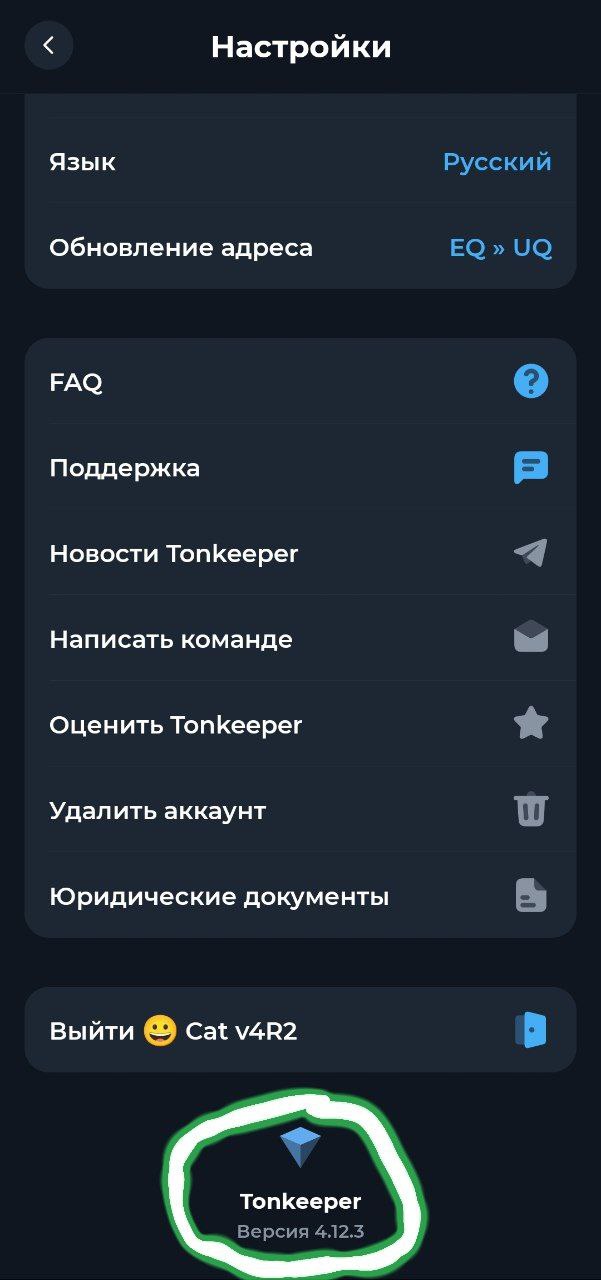This screenshot has height=1280, width=601.
Task: Go back from Settings
Action: tap(49, 46)
